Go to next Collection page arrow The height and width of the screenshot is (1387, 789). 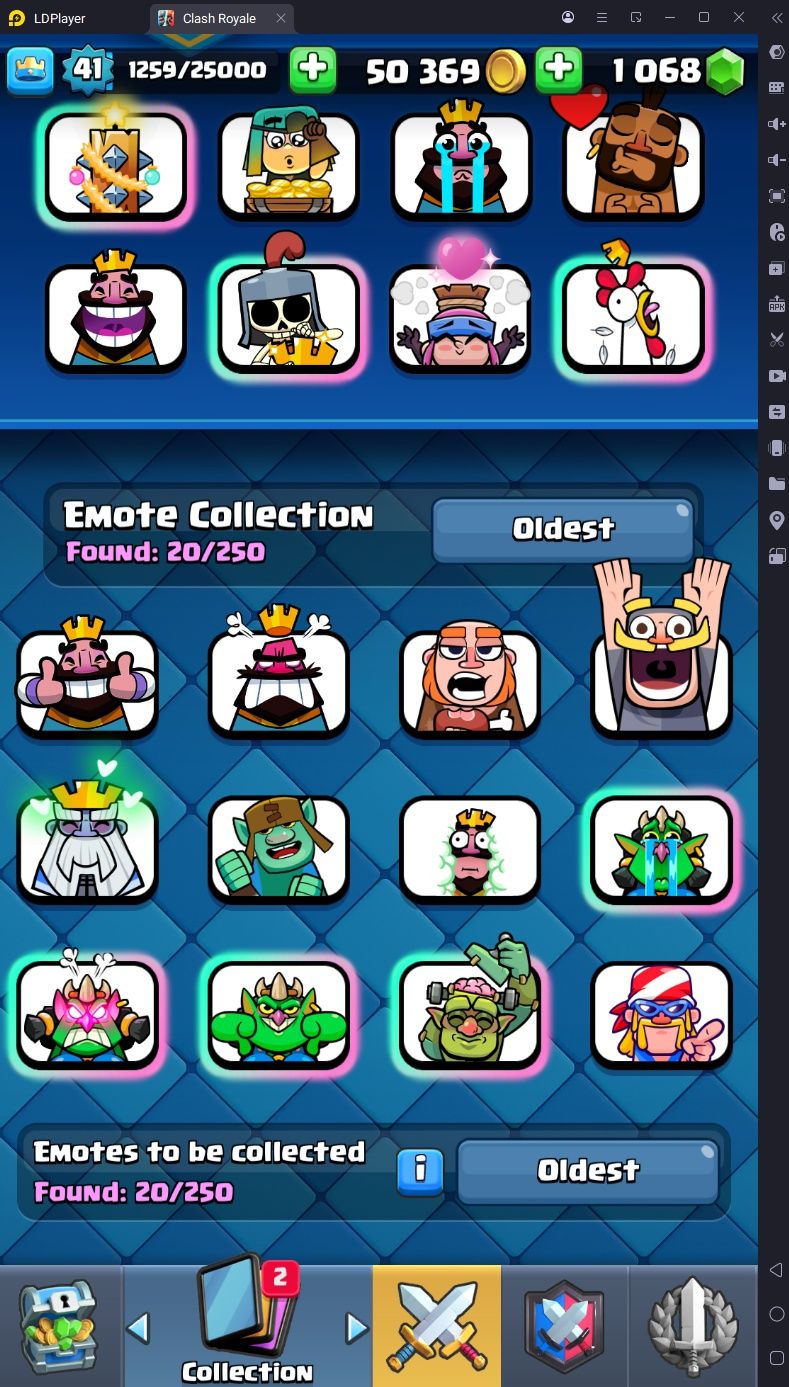[x=356, y=1328]
